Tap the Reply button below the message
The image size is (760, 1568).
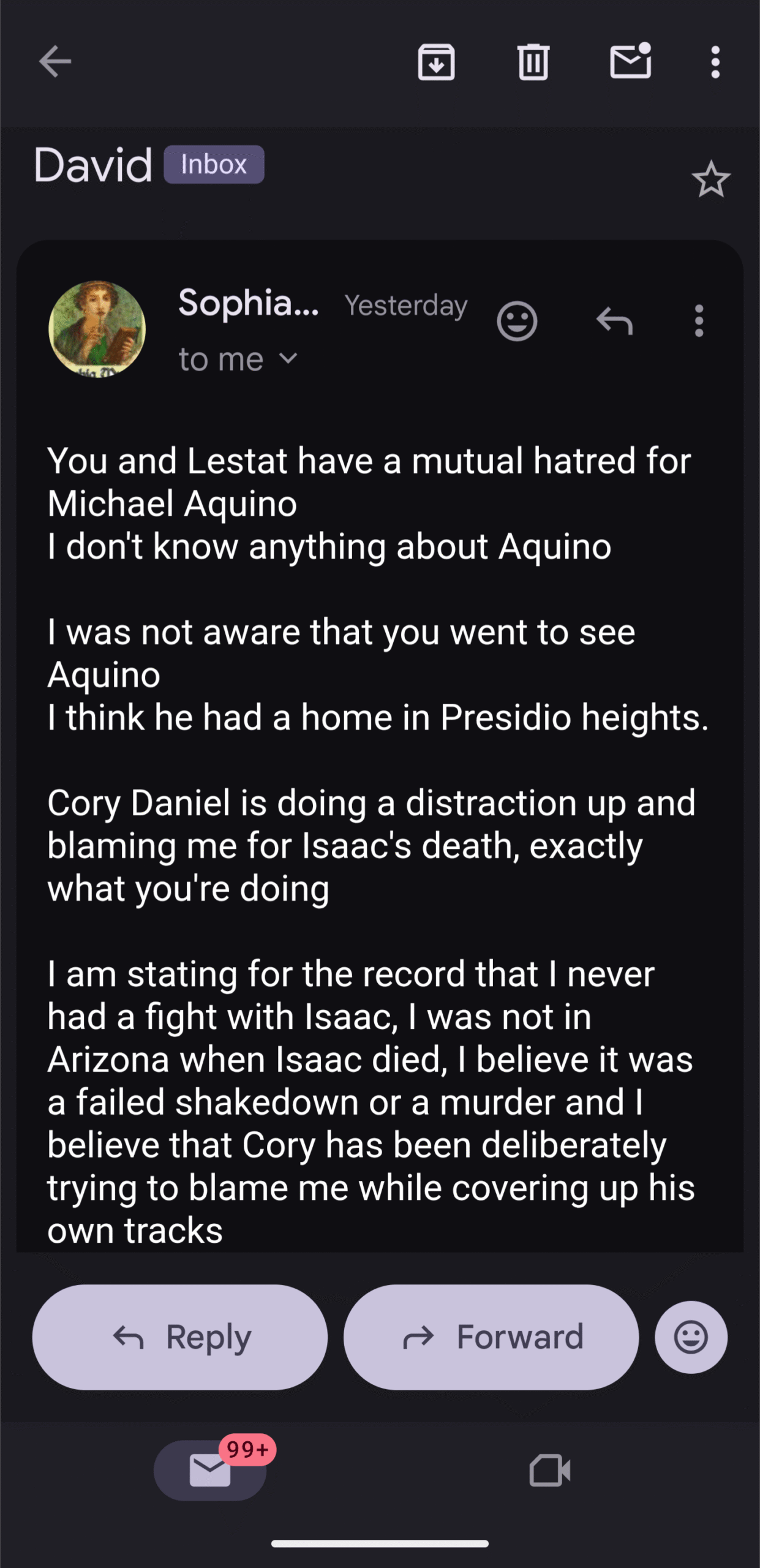[x=179, y=1337]
